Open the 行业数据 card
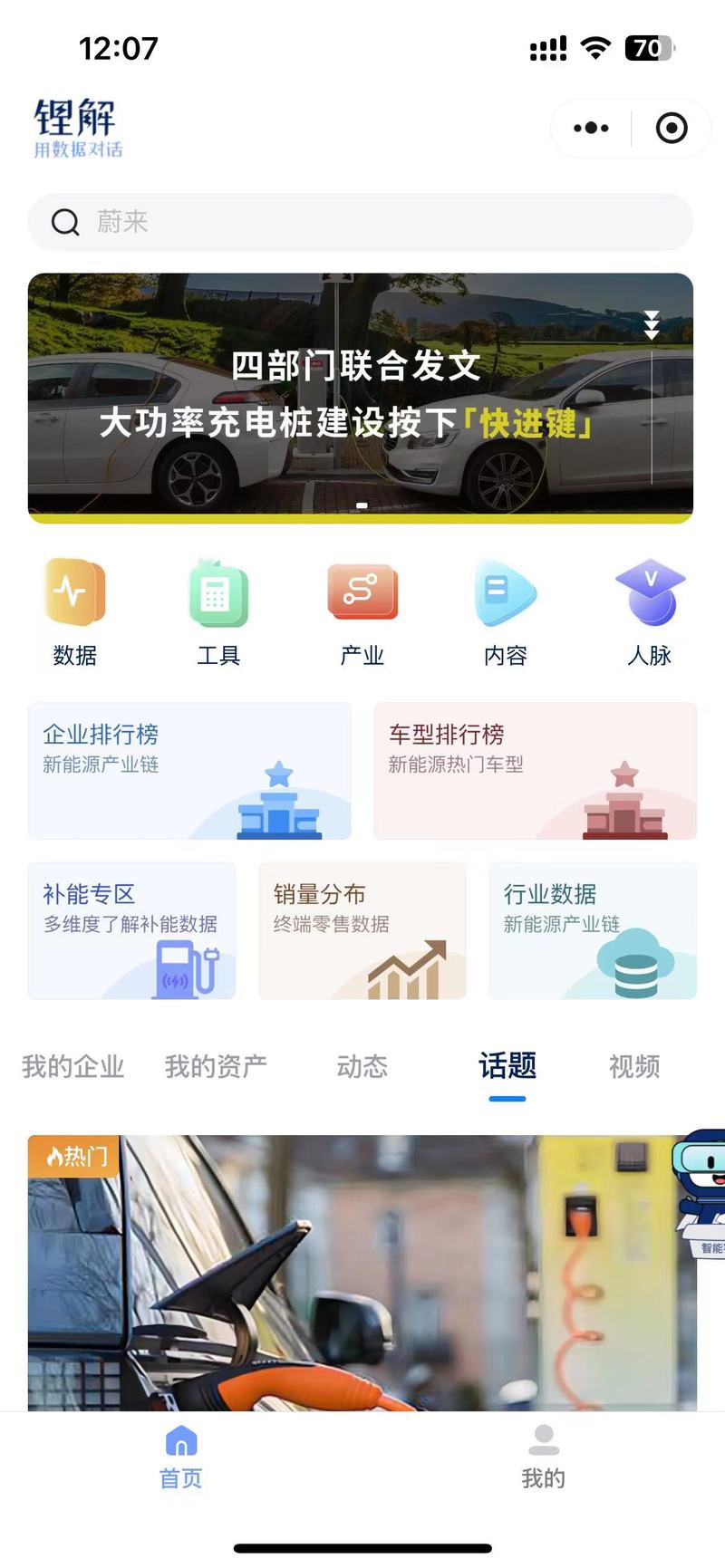Viewport: 725px width, 1568px height. pos(593,930)
